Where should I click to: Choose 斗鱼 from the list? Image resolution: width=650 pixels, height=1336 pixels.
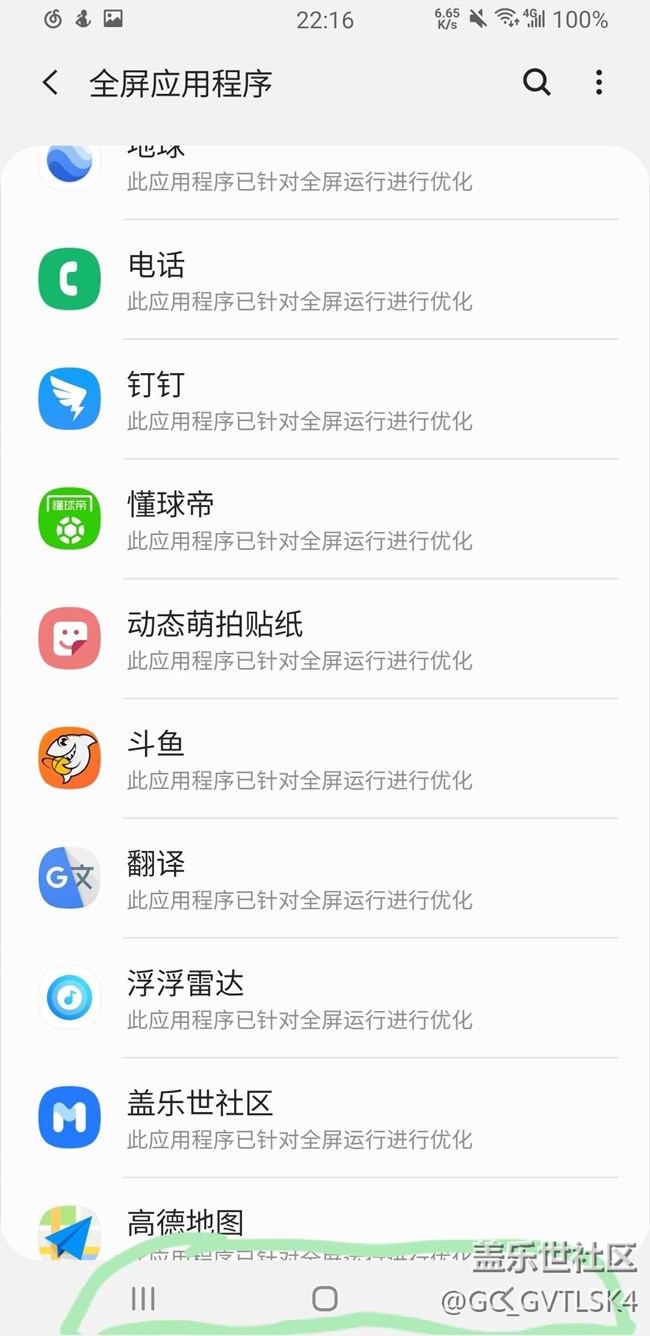[x=325, y=759]
